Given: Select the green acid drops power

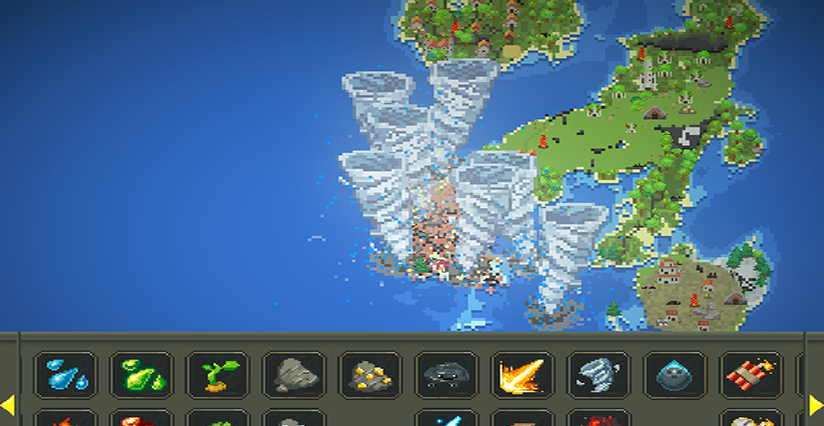Looking at the screenshot, I should pos(142,375).
